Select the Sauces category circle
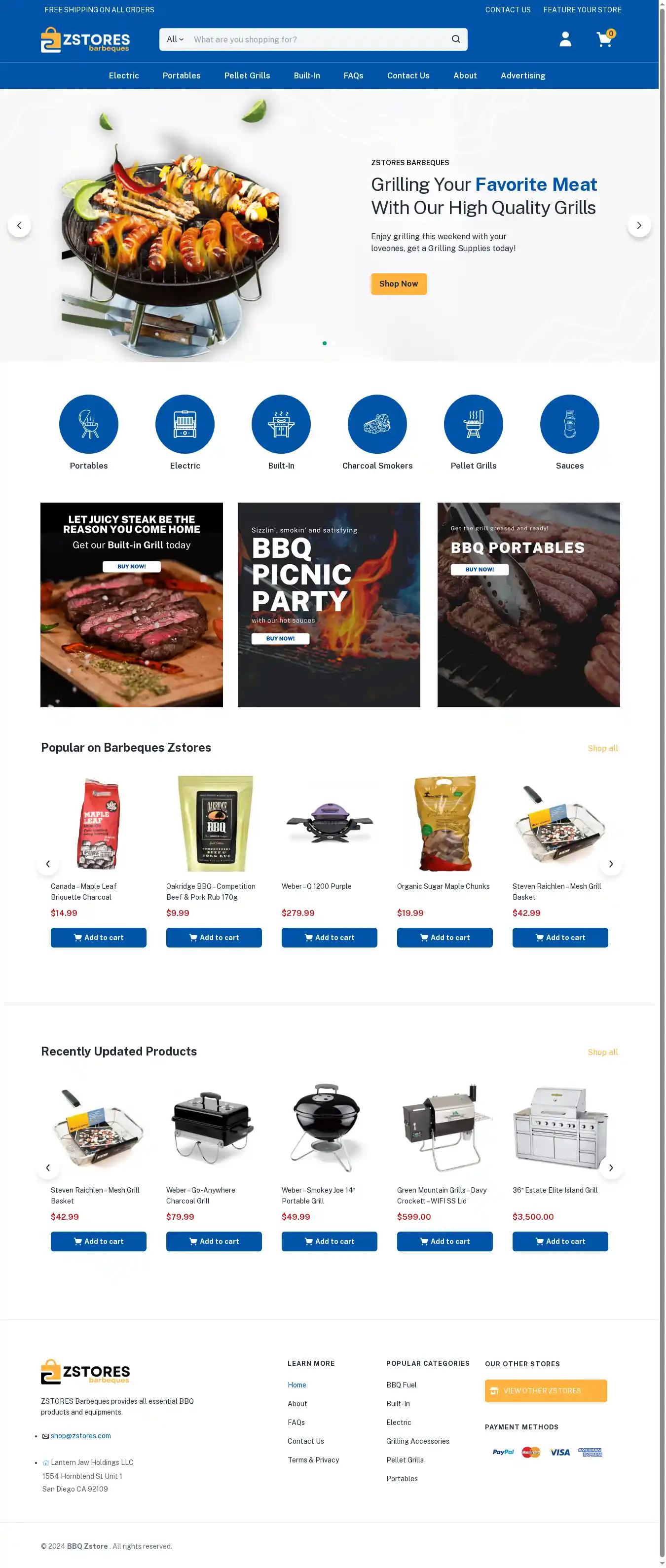Screen dimensions: 666x1568 (x=569, y=424)
